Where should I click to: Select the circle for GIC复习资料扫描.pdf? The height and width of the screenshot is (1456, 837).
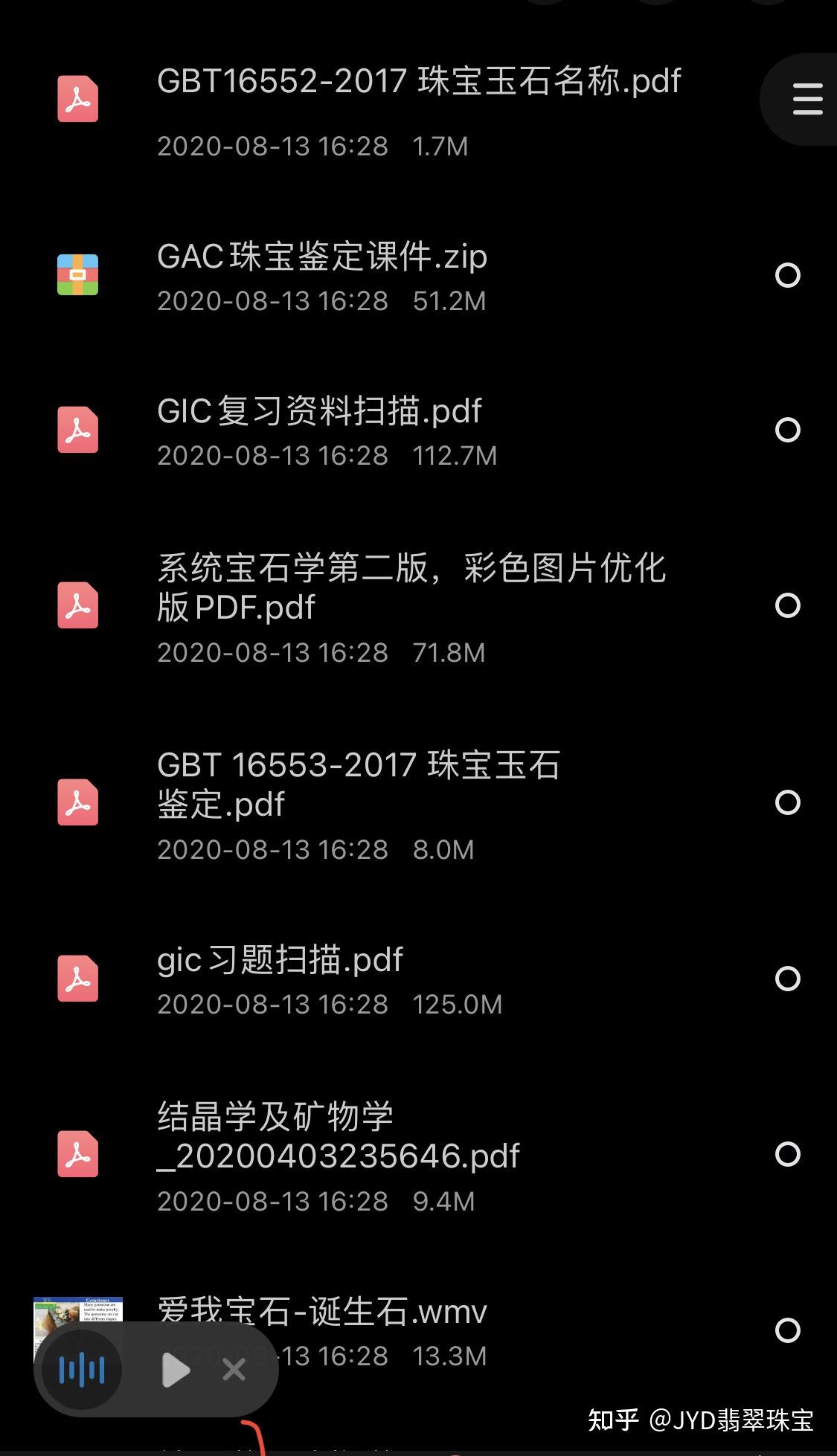click(787, 430)
